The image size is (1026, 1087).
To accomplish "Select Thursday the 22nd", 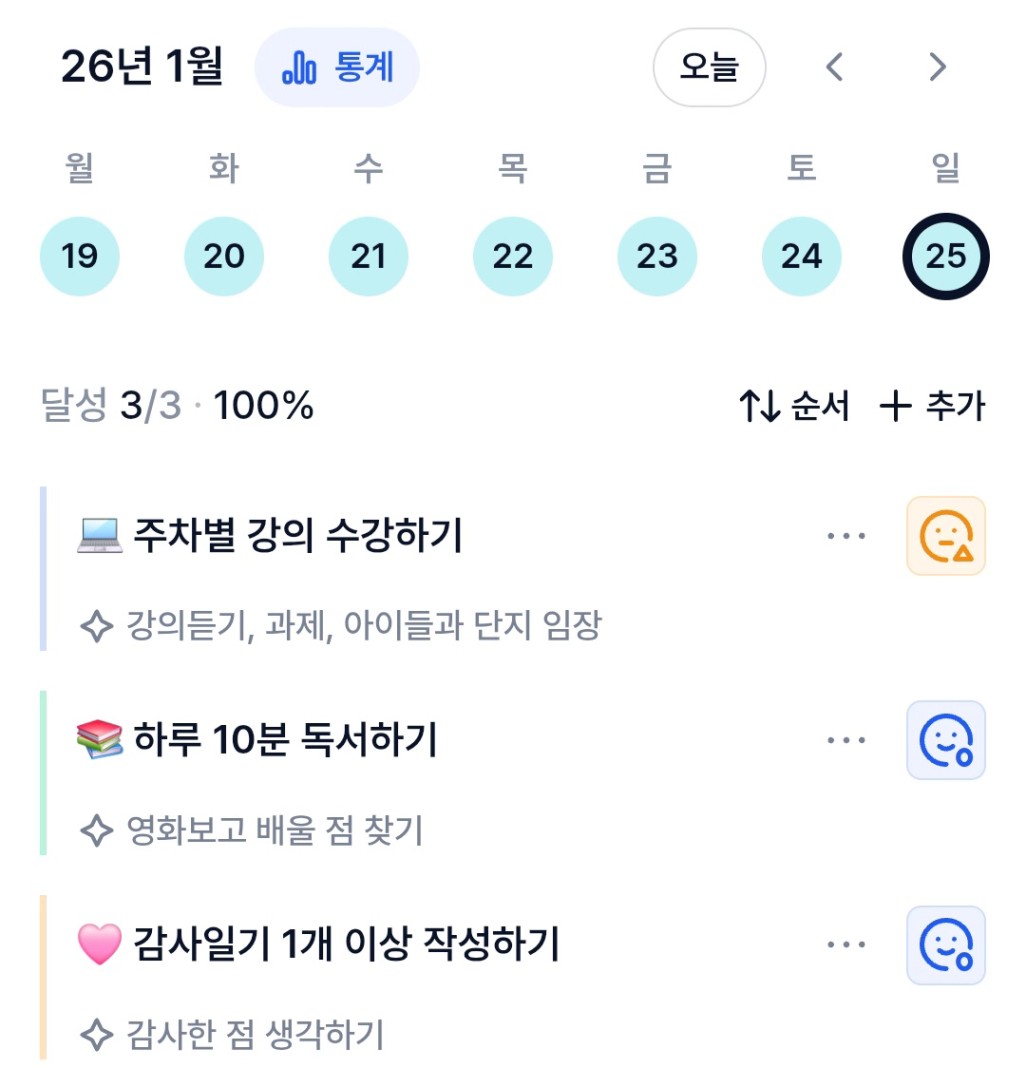I will (x=513, y=257).
